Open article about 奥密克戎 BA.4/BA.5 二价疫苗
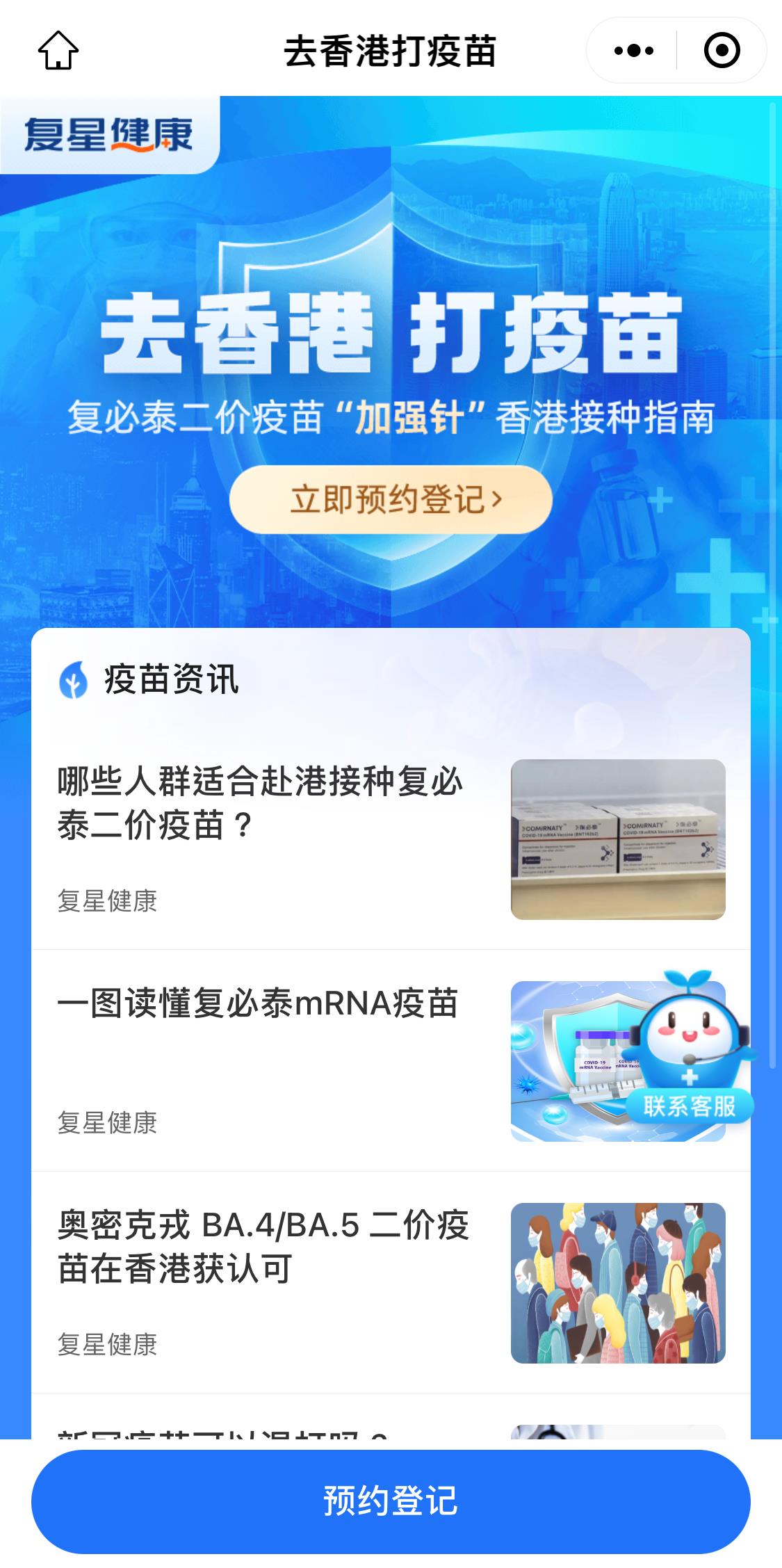The height and width of the screenshot is (1568, 782). click(x=263, y=1247)
